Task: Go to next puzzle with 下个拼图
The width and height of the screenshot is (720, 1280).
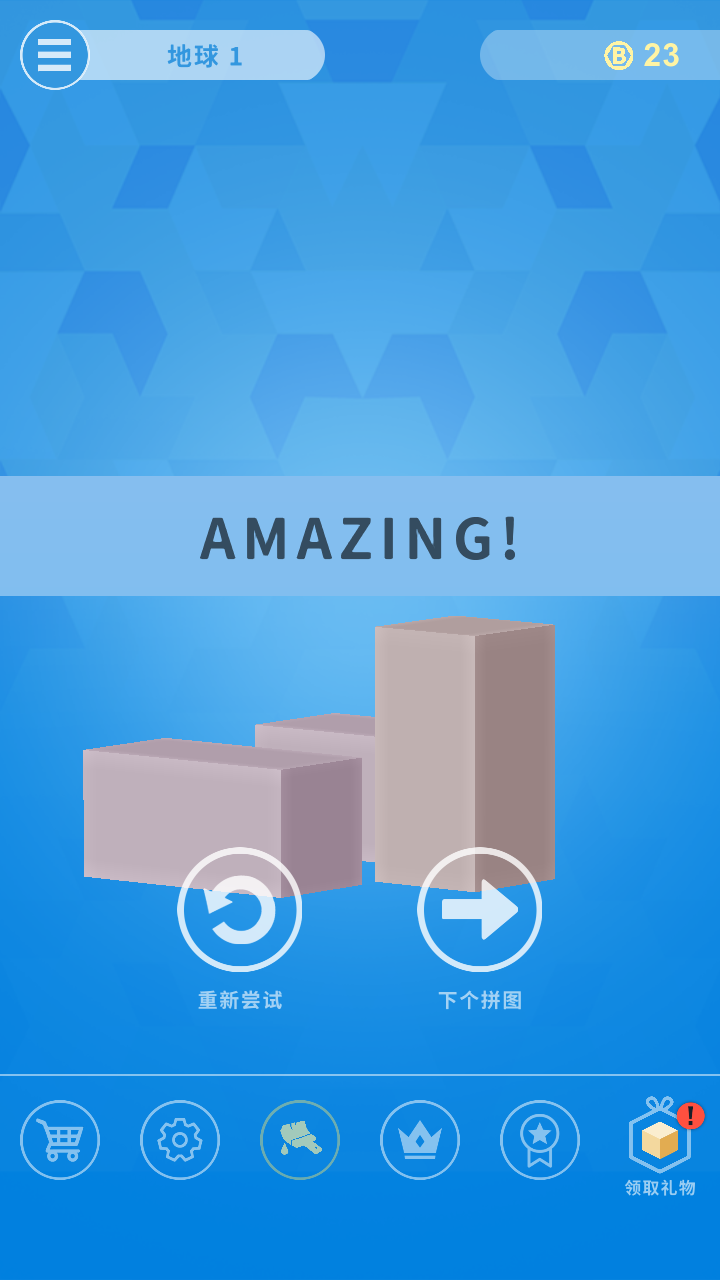Action: (480, 910)
